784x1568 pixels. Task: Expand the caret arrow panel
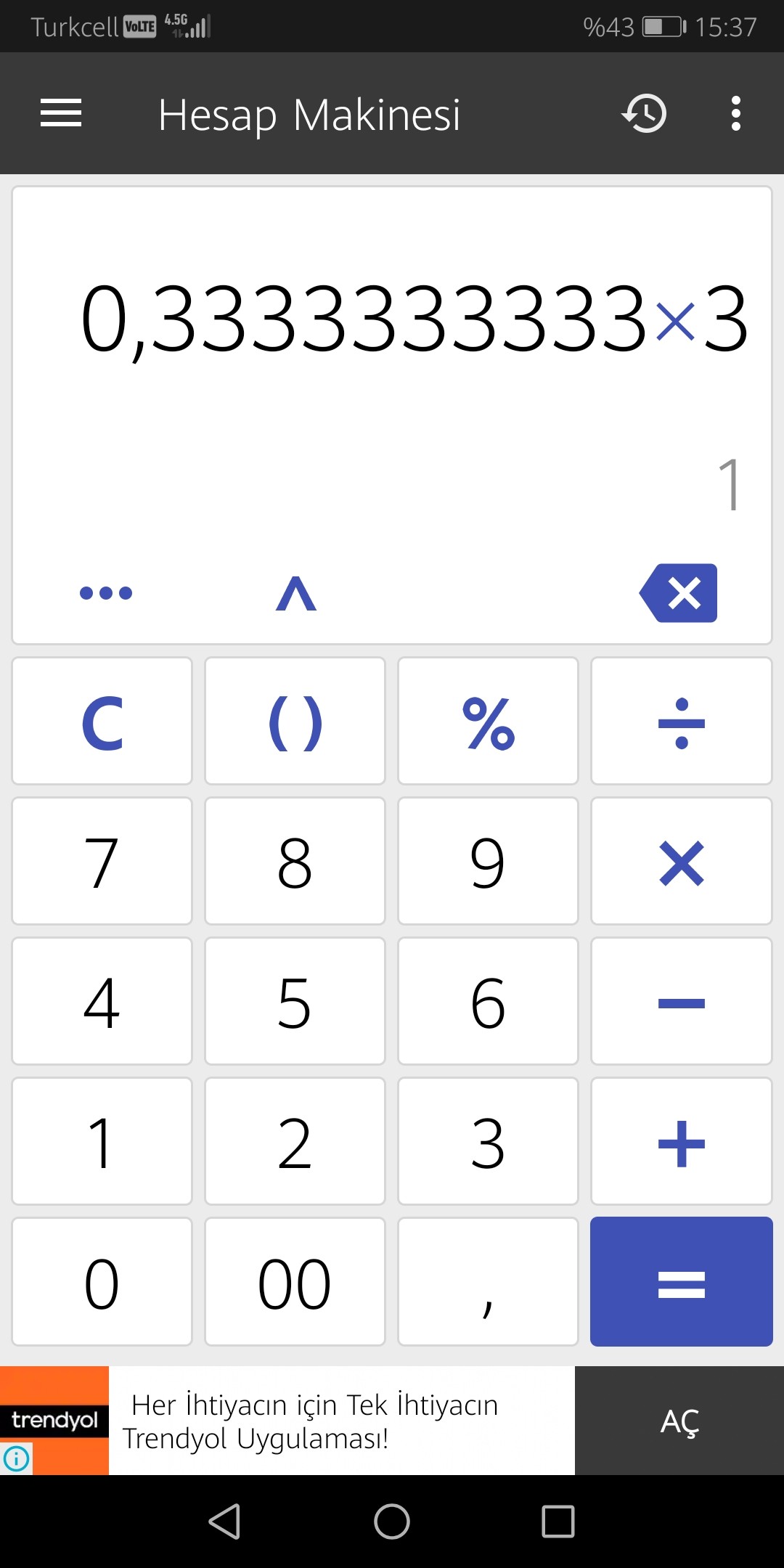(296, 594)
